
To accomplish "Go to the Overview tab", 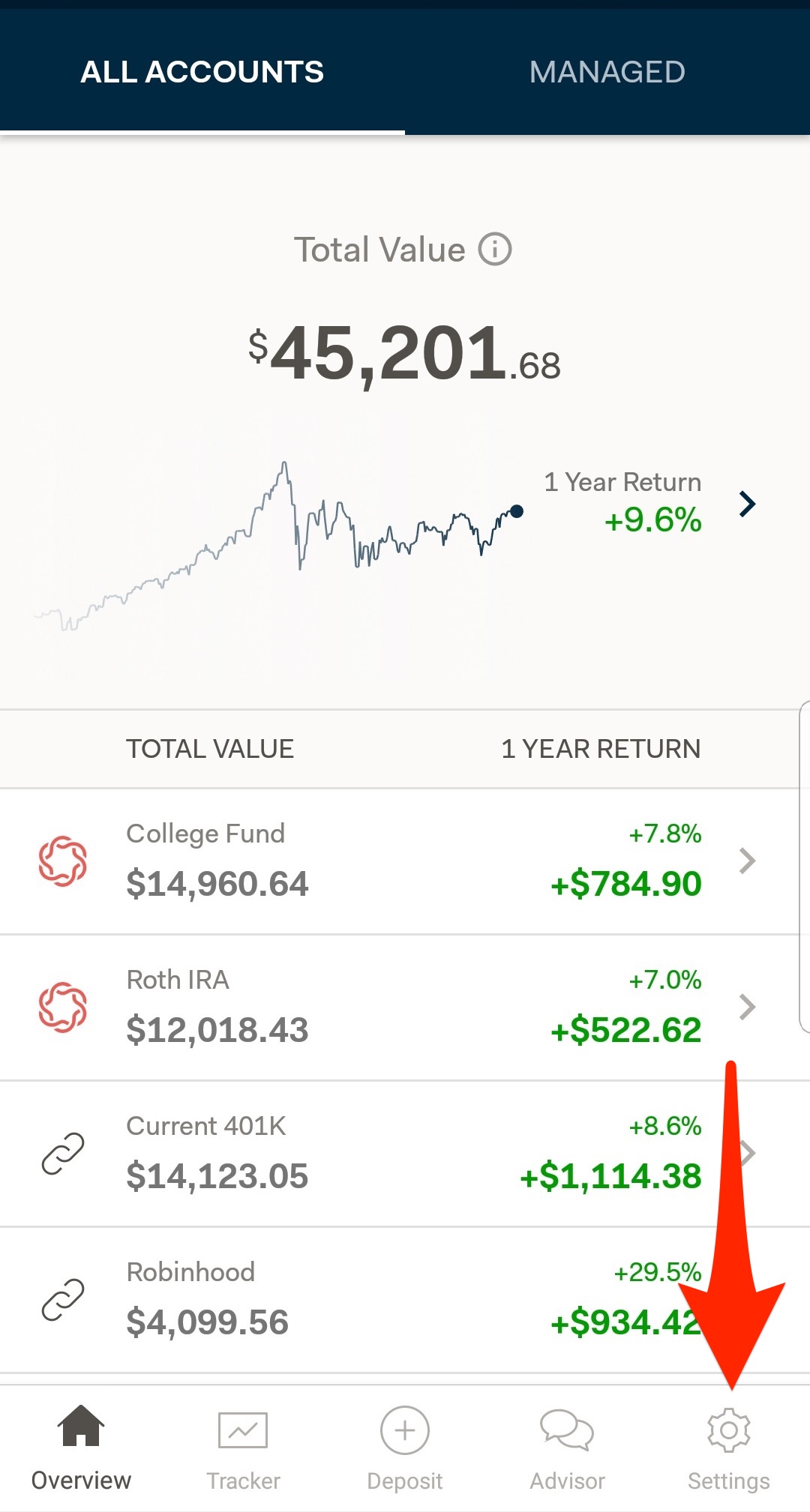I will click(81, 1448).
